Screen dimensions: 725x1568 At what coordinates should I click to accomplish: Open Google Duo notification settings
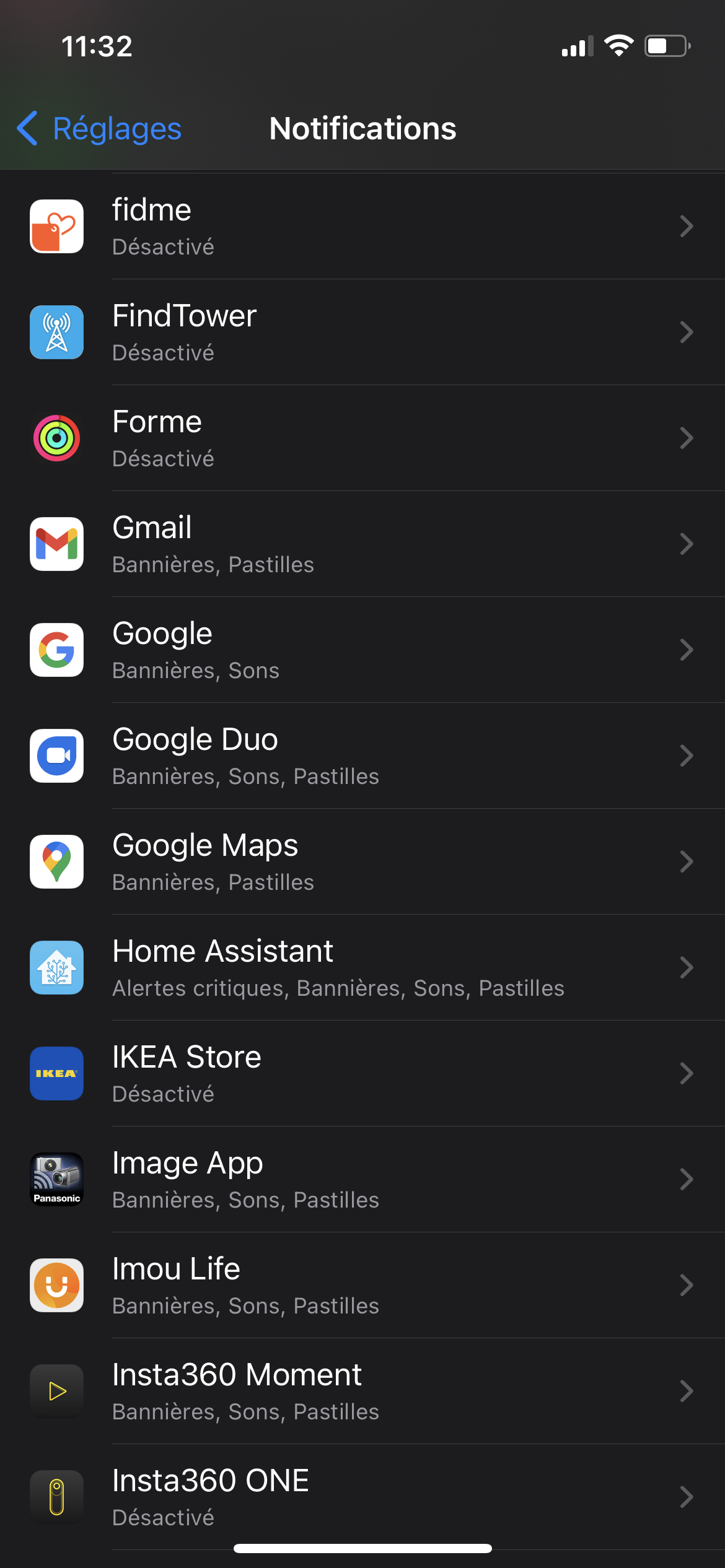pyautogui.click(x=362, y=756)
